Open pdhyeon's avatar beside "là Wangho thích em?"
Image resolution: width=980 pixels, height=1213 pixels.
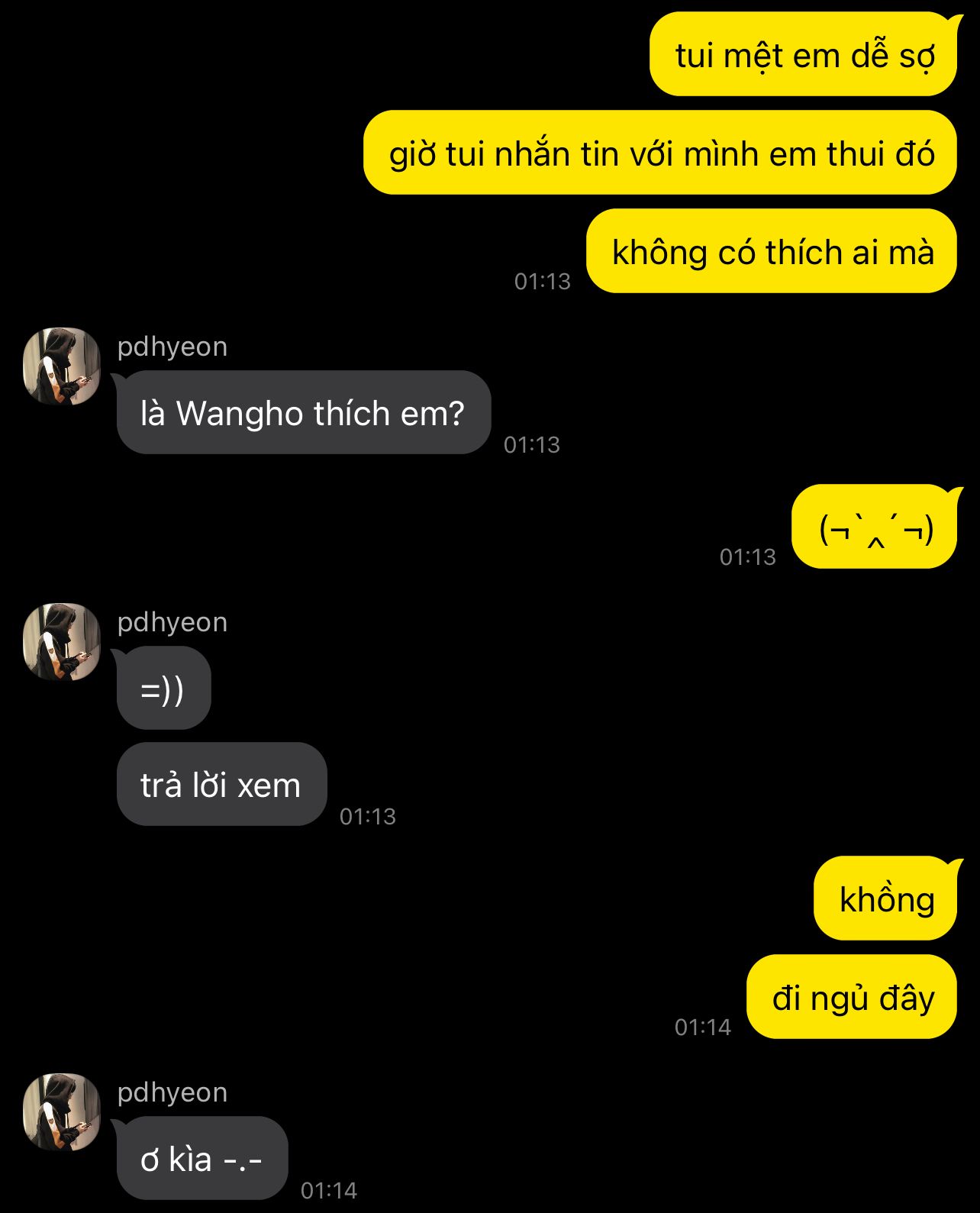click(x=62, y=366)
